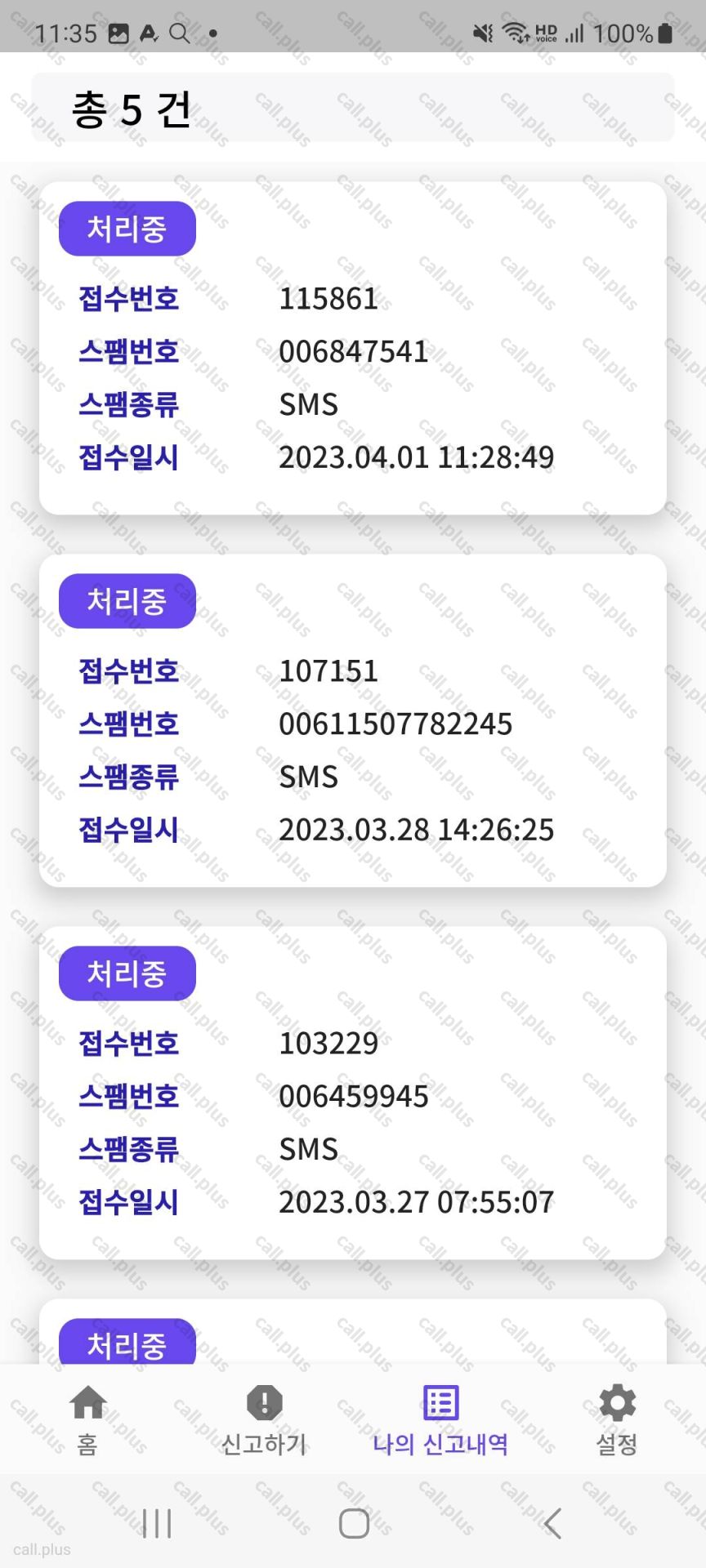706x1568 pixels.
Task: Open the recent apps button
Action: click(157, 1524)
